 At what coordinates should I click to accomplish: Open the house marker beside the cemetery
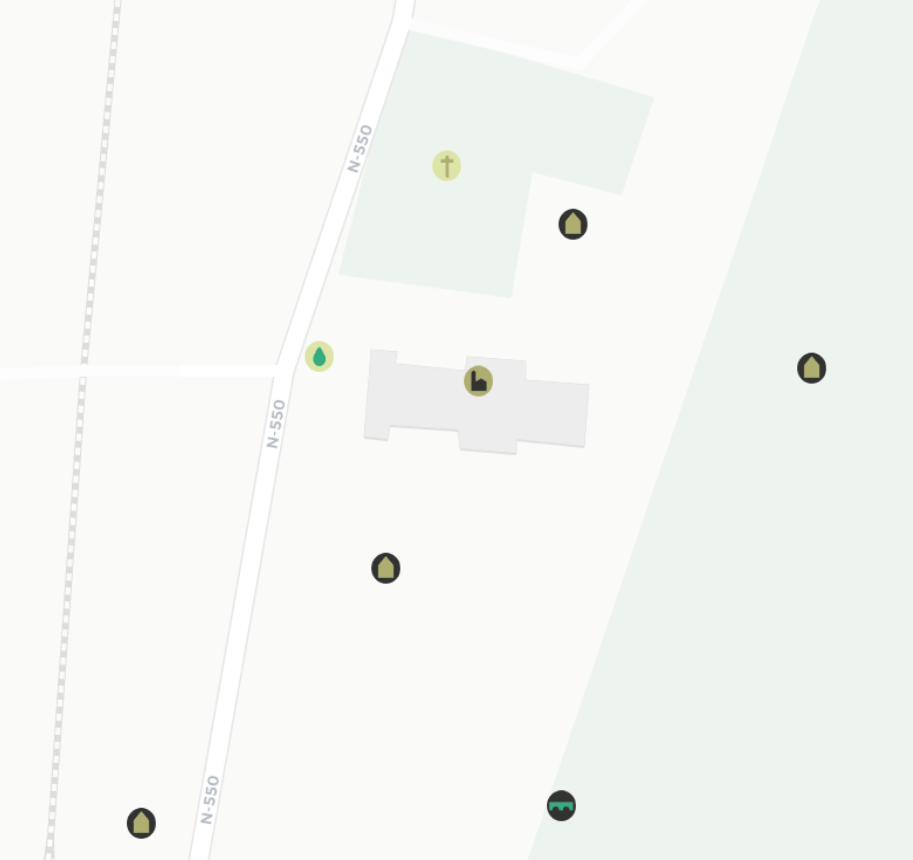coord(573,224)
